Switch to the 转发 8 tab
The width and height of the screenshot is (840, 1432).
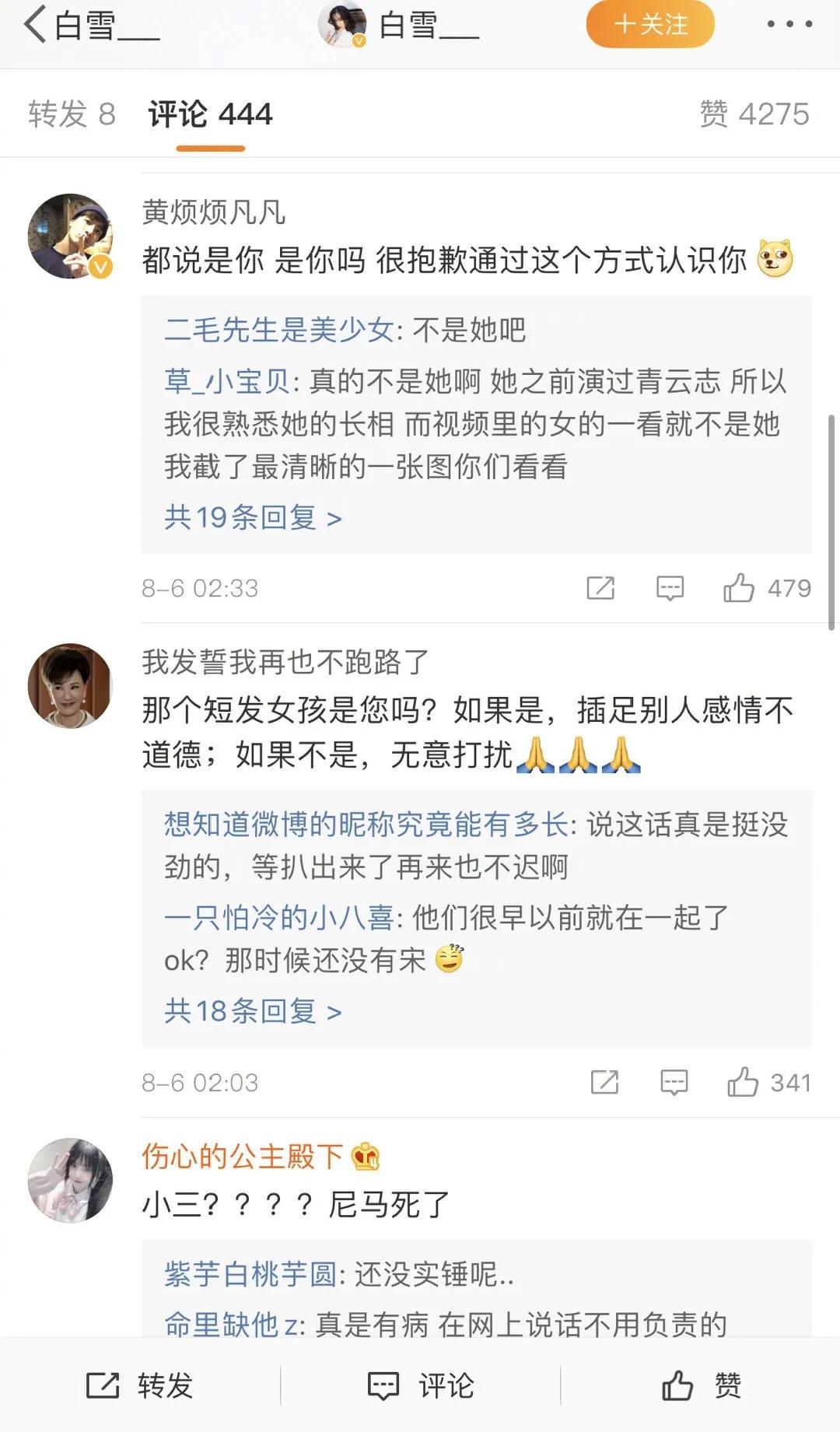72,114
